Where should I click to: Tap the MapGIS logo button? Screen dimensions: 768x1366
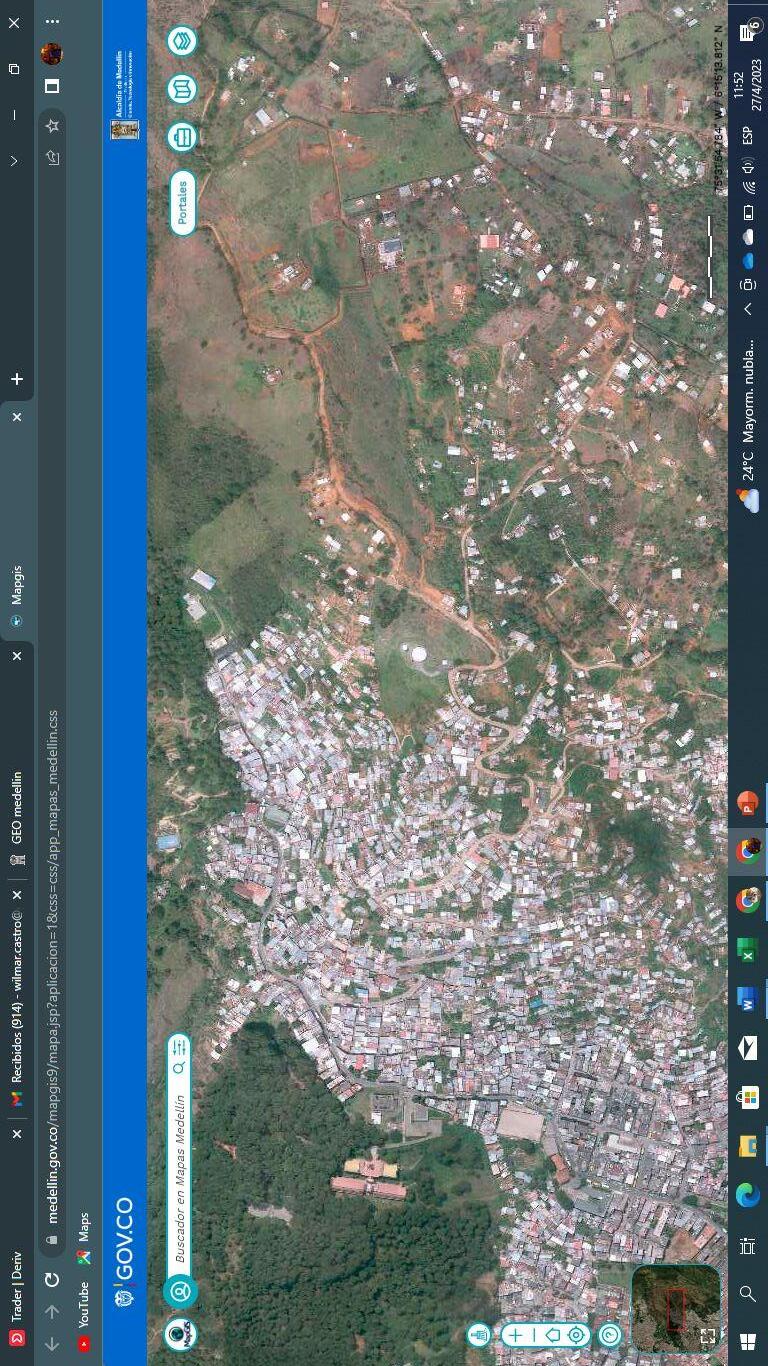[180, 1334]
